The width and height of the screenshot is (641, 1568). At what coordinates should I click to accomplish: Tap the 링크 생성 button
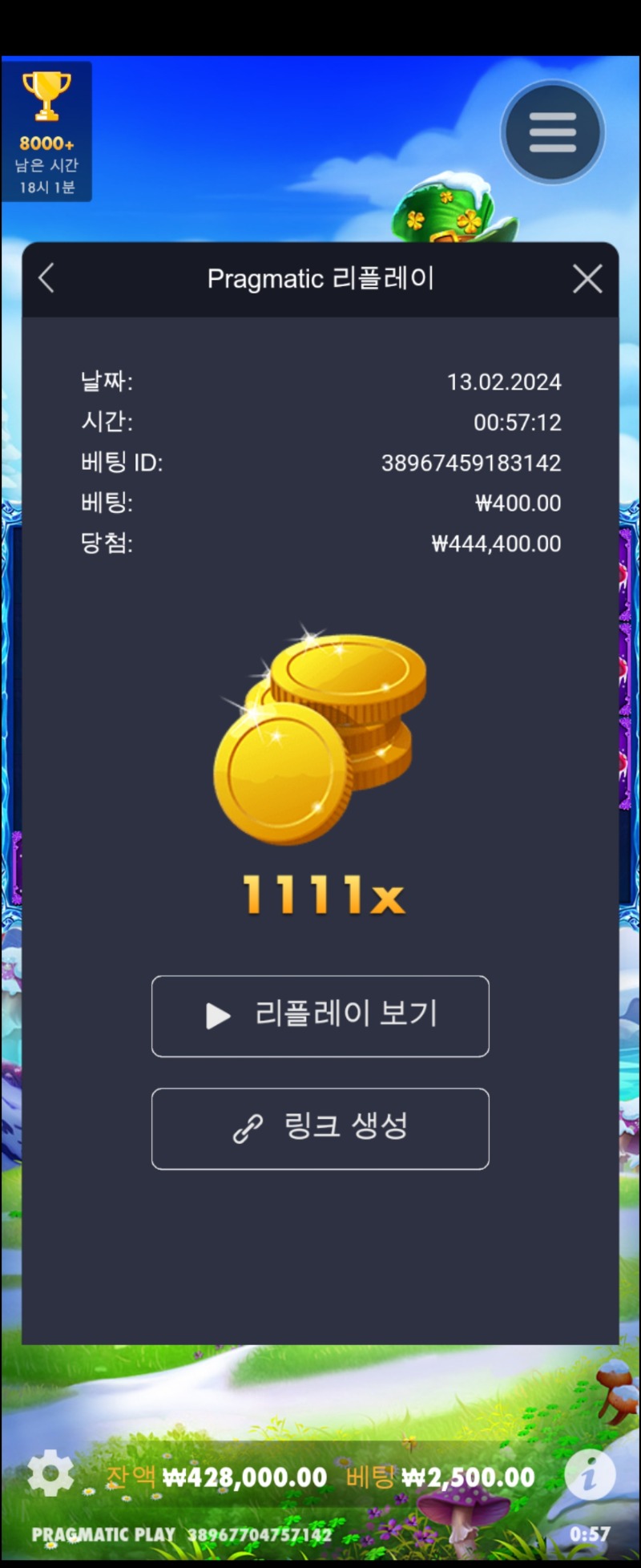[320, 1128]
